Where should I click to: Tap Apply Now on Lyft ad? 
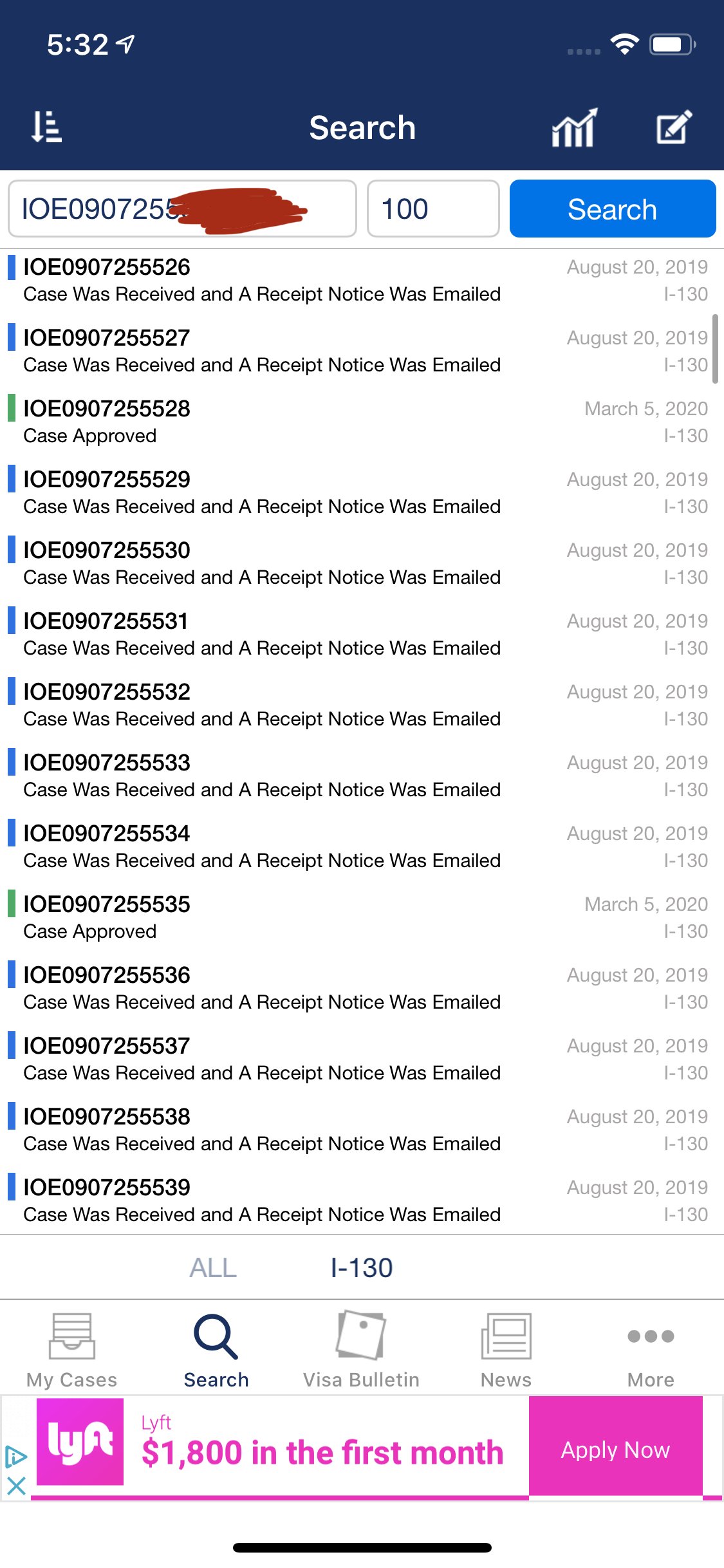[x=616, y=1450]
